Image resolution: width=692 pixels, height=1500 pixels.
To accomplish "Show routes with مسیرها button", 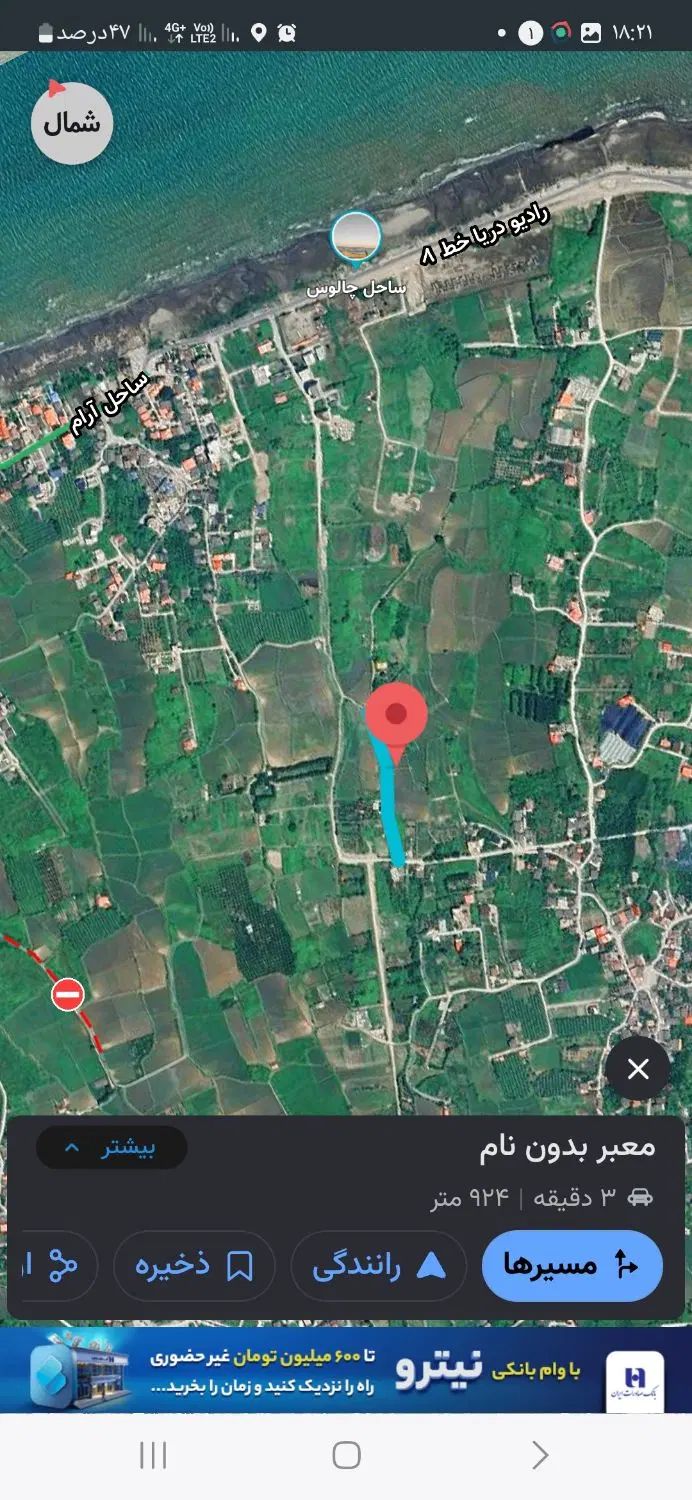I will (x=572, y=1265).
